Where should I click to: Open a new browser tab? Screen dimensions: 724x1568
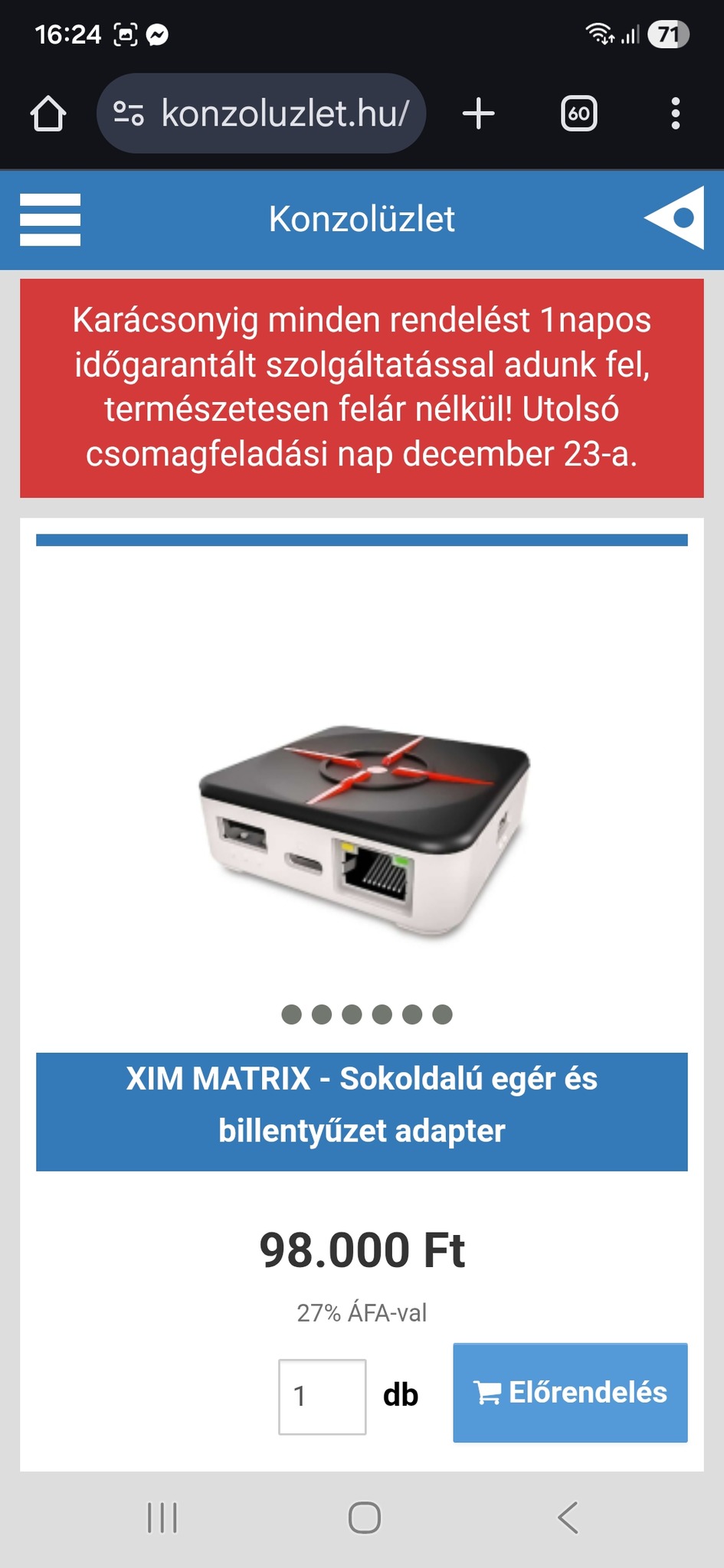point(479,114)
